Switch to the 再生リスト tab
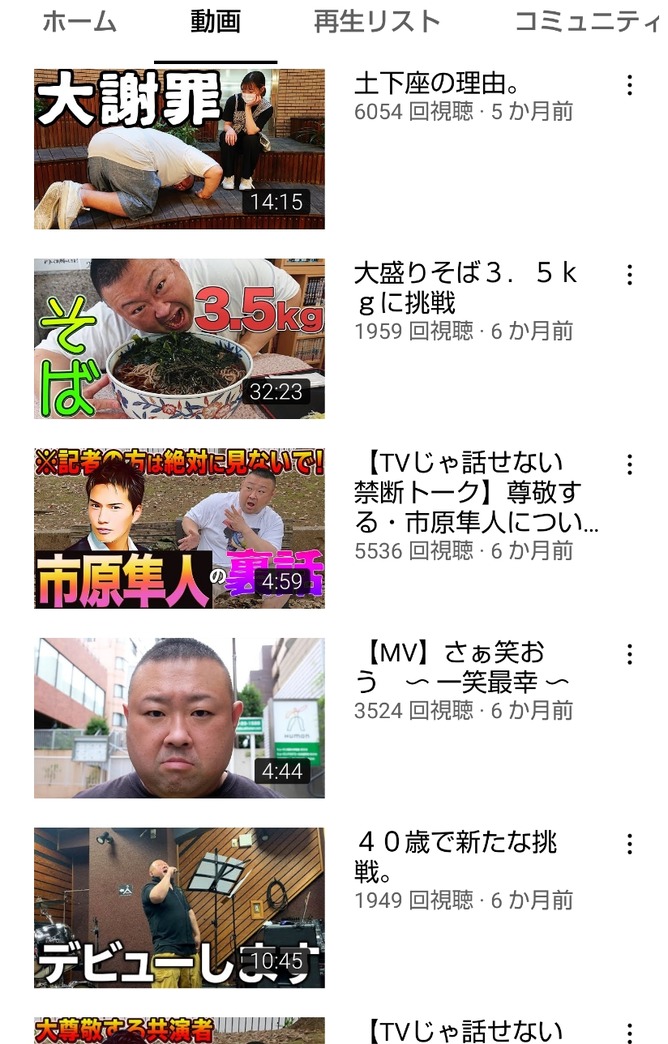 (376, 22)
